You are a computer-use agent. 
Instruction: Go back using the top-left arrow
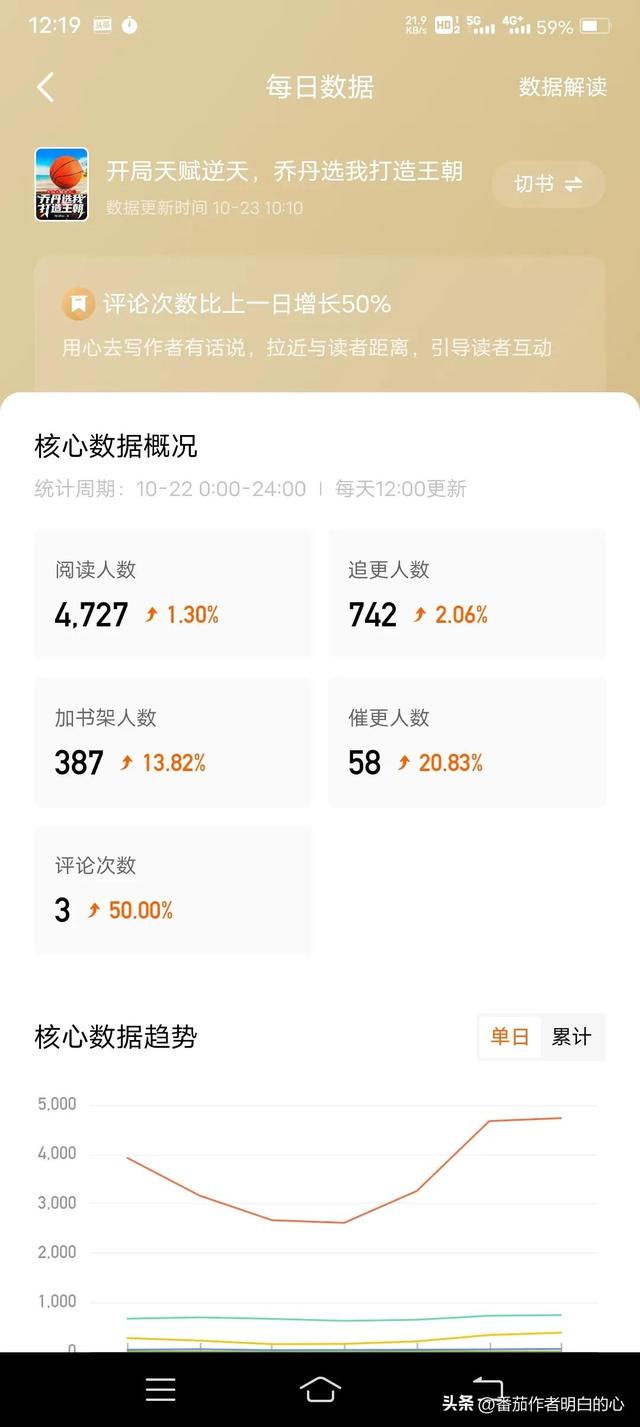pyautogui.click(x=45, y=87)
